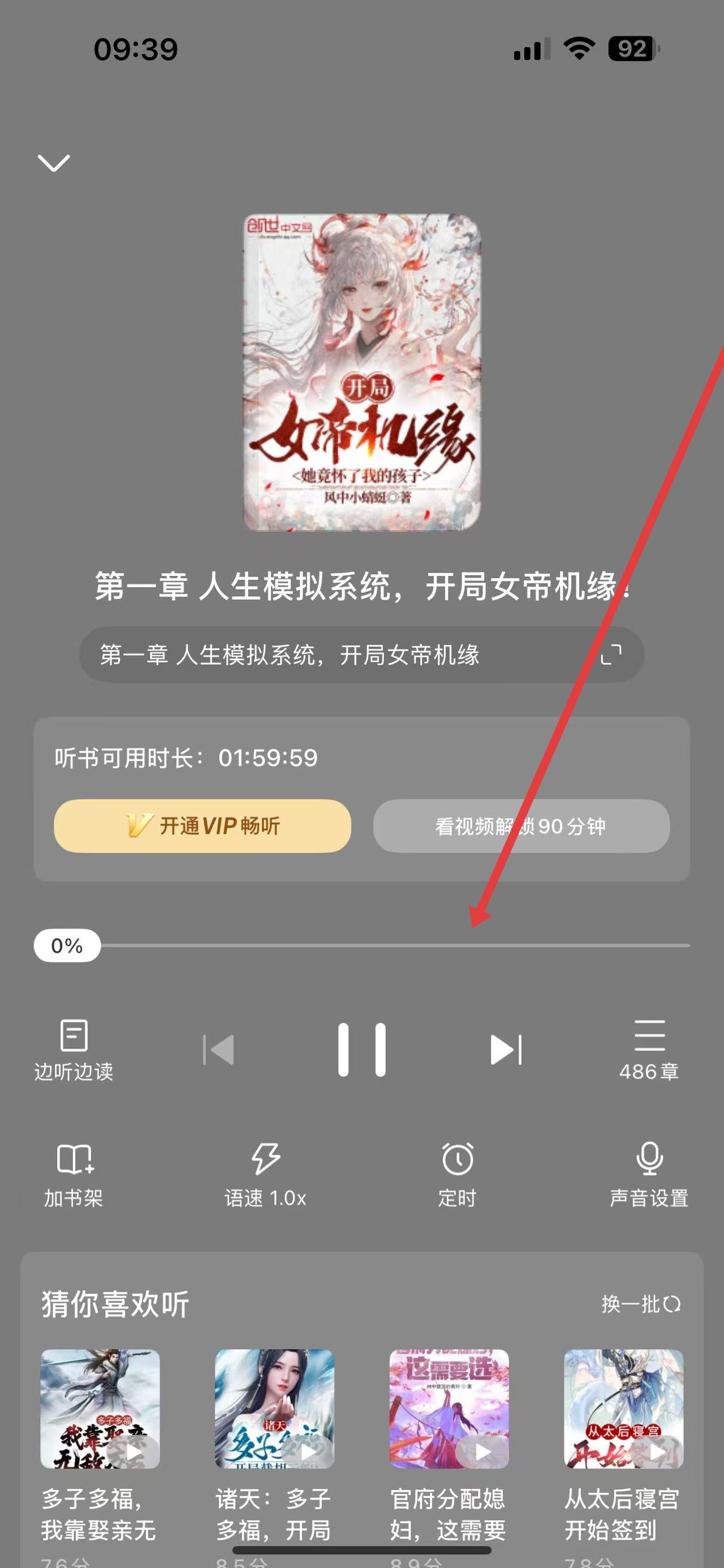Open the book 诸天：多子多福，开局

click(x=275, y=1409)
